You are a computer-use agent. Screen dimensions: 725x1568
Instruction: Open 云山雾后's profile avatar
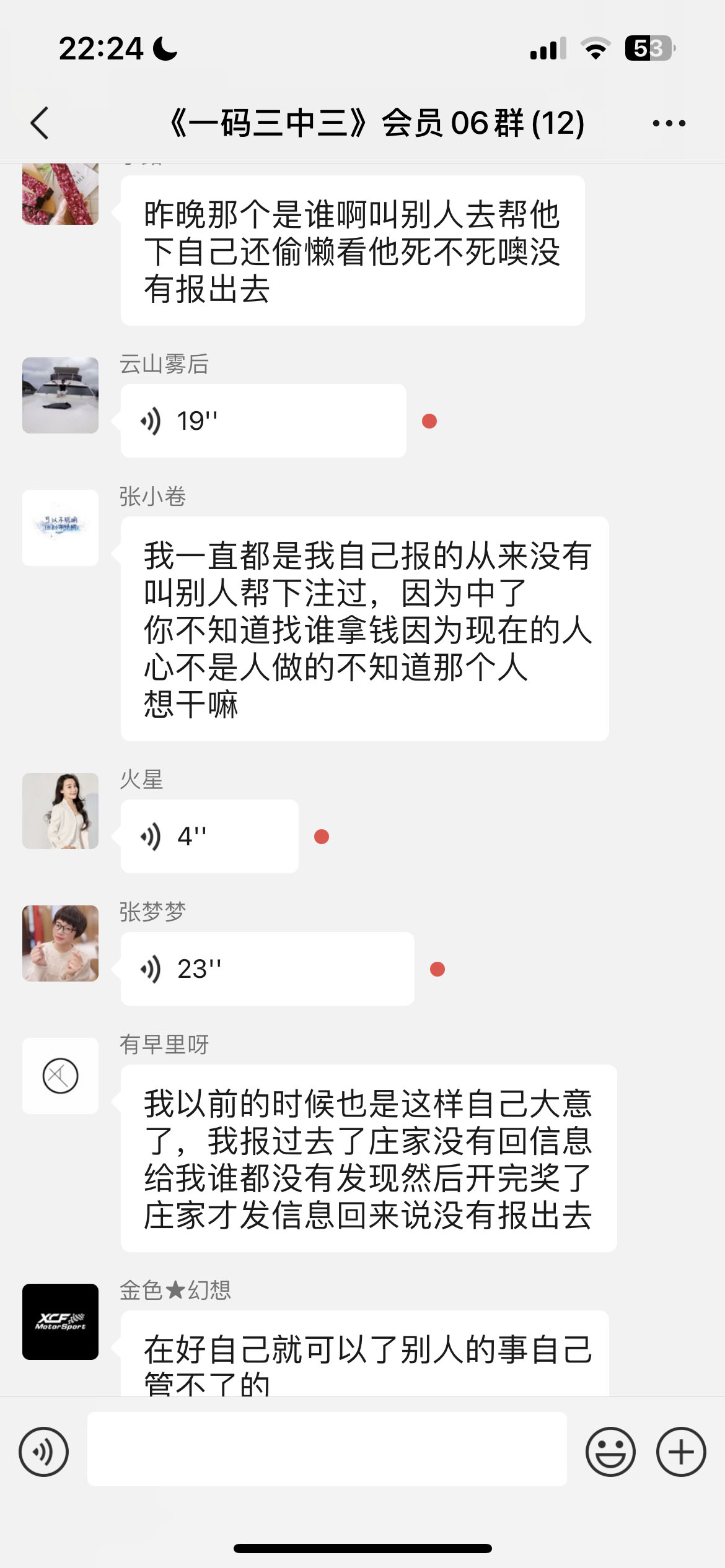[60, 395]
